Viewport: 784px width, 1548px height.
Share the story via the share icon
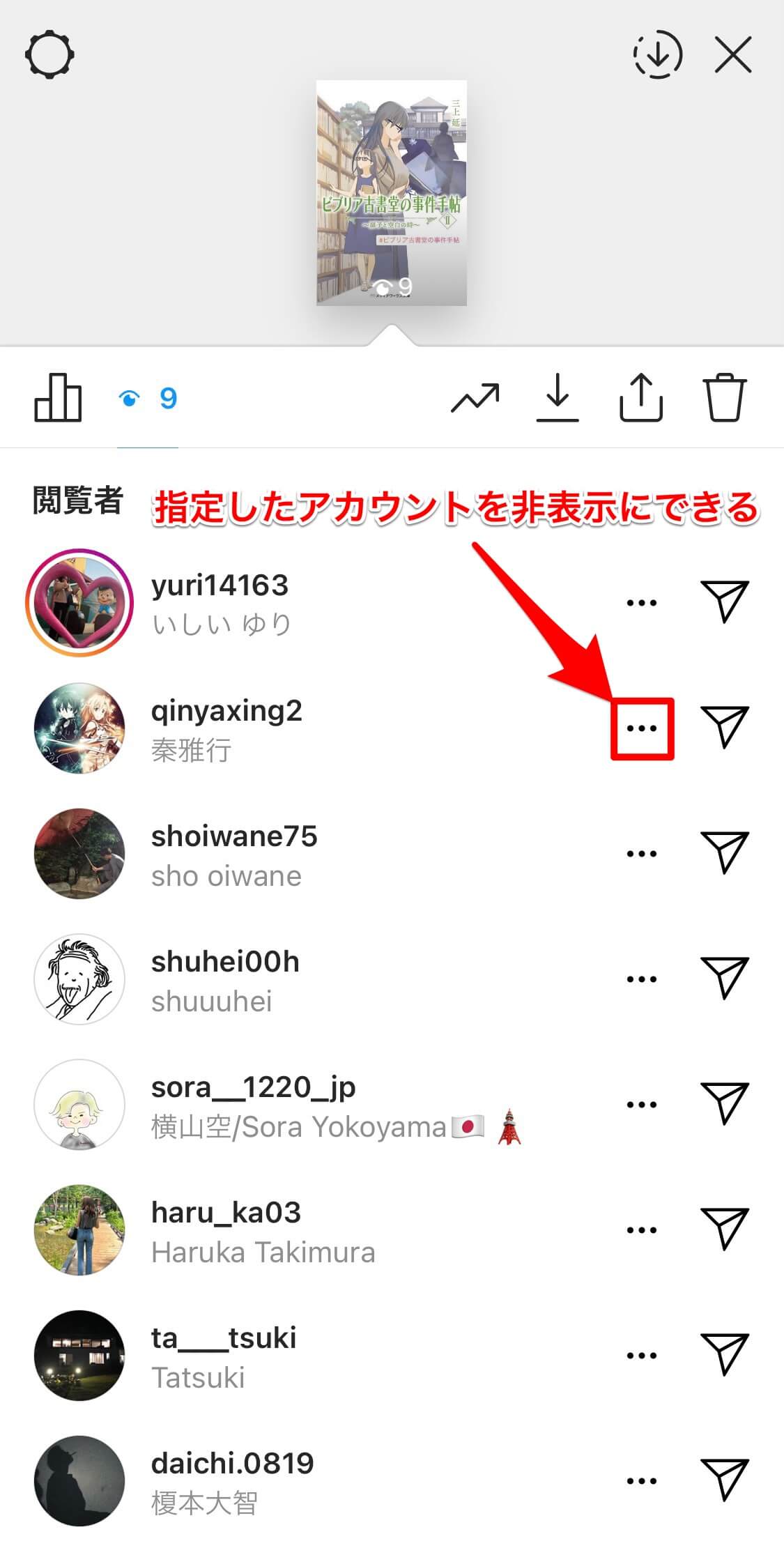click(640, 398)
